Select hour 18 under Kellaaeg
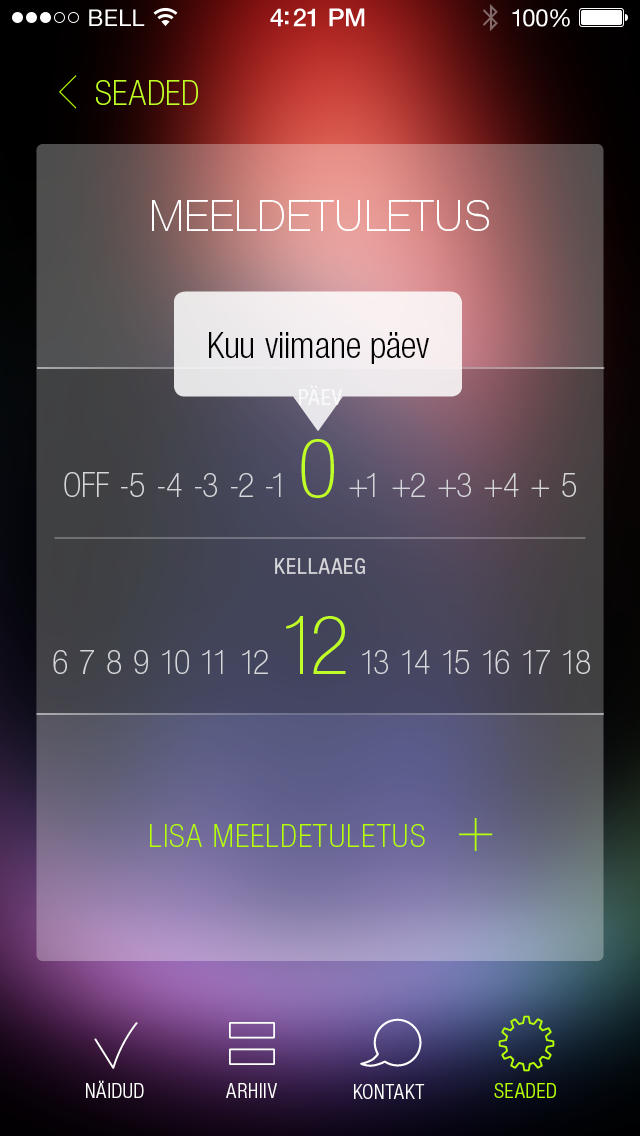 [x=577, y=662]
